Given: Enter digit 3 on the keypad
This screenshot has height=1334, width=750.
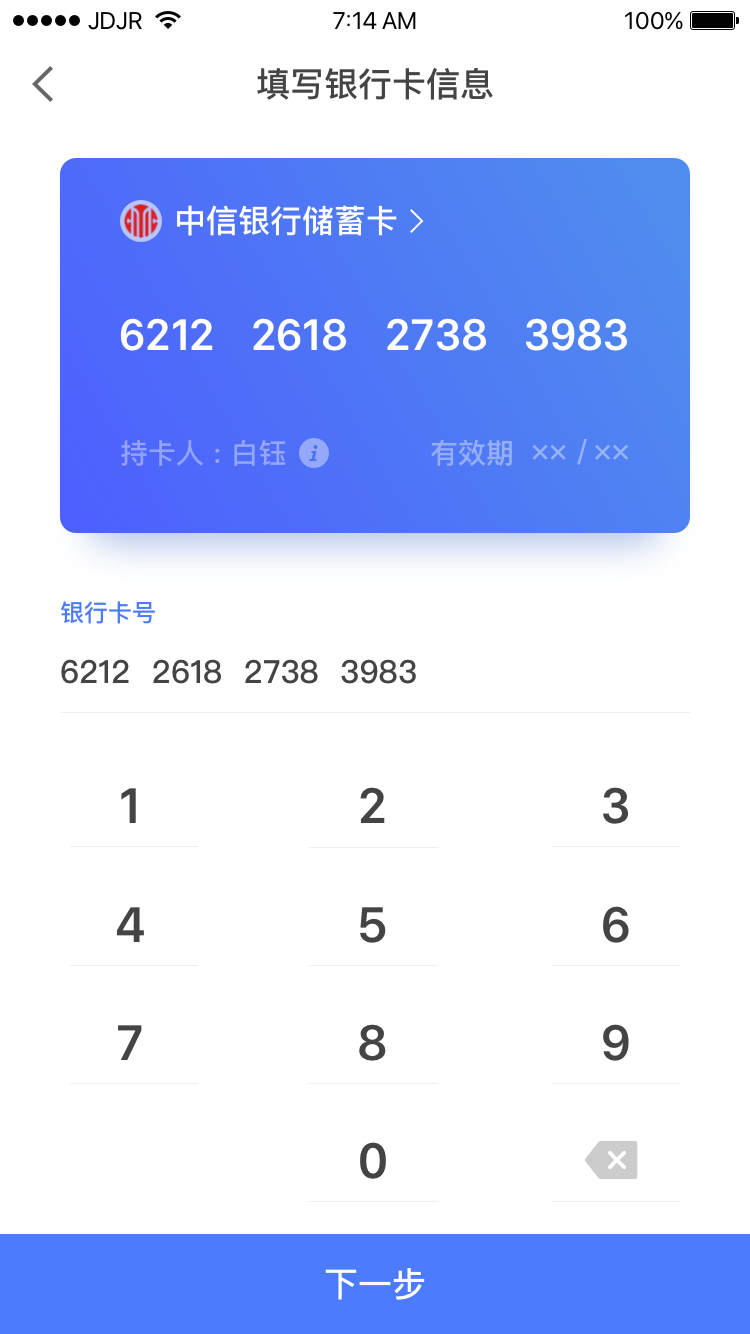Looking at the screenshot, I should pyautogui.click(x=616, y=807).
